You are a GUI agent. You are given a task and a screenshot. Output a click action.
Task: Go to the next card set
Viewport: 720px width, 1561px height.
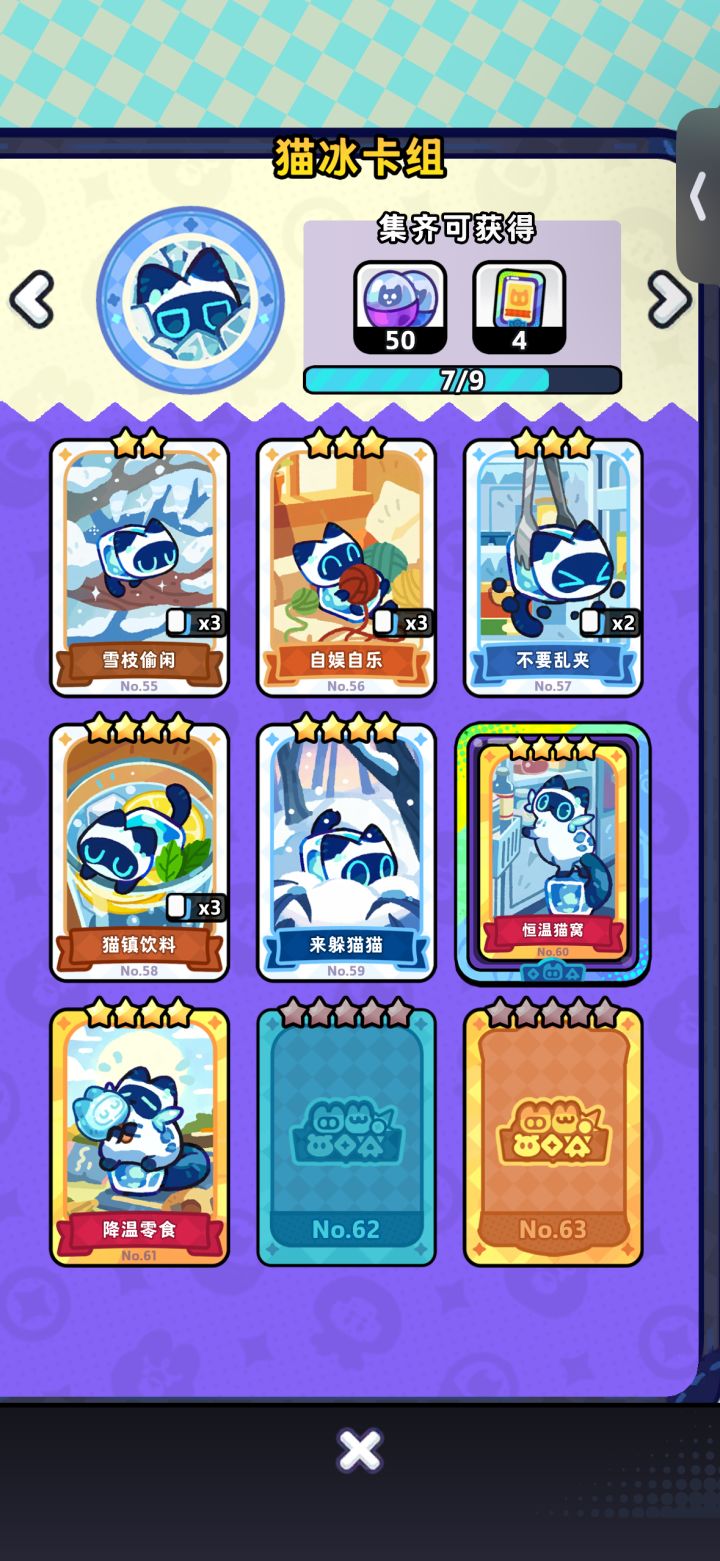pyautogui.click(x=669, y=299)
